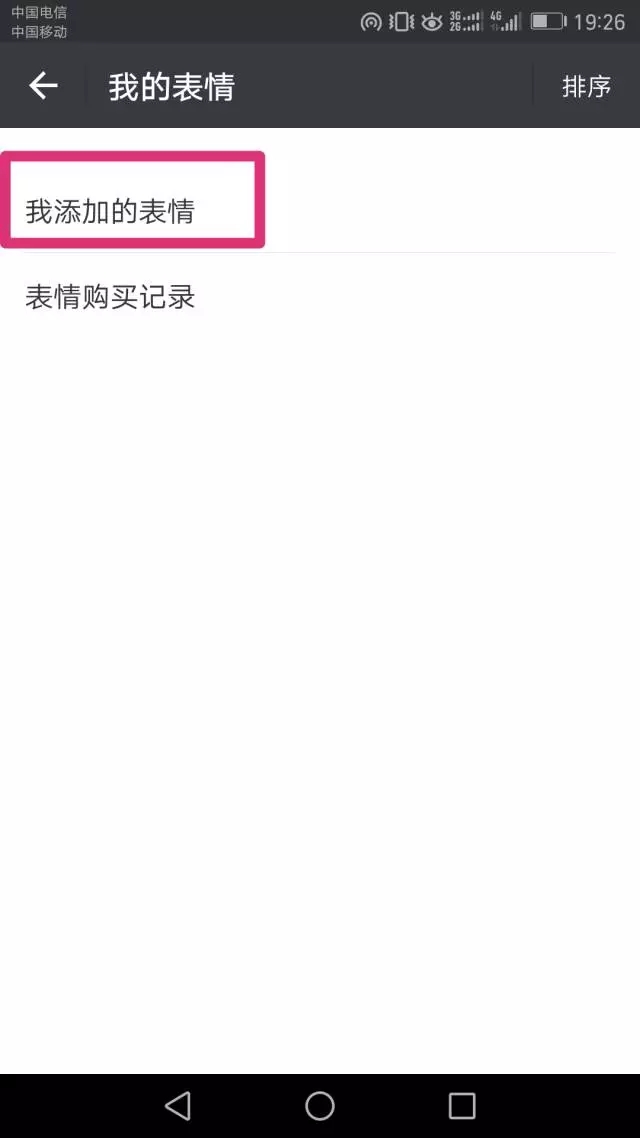Go back using the top-left arrow
This screenshot has width=640, height=1138.
(x=43, y=86)
